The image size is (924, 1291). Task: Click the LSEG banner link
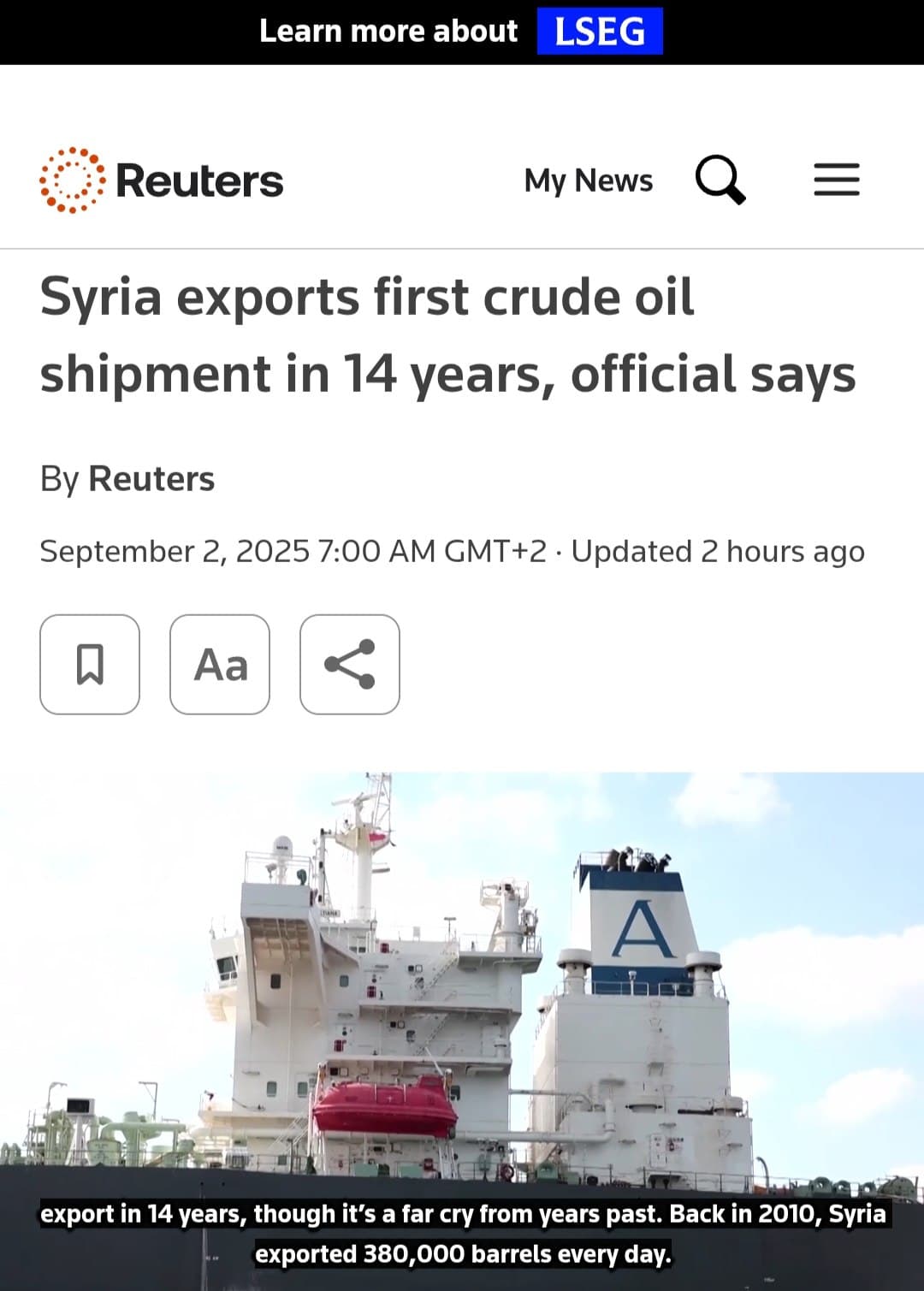[600, 31]
